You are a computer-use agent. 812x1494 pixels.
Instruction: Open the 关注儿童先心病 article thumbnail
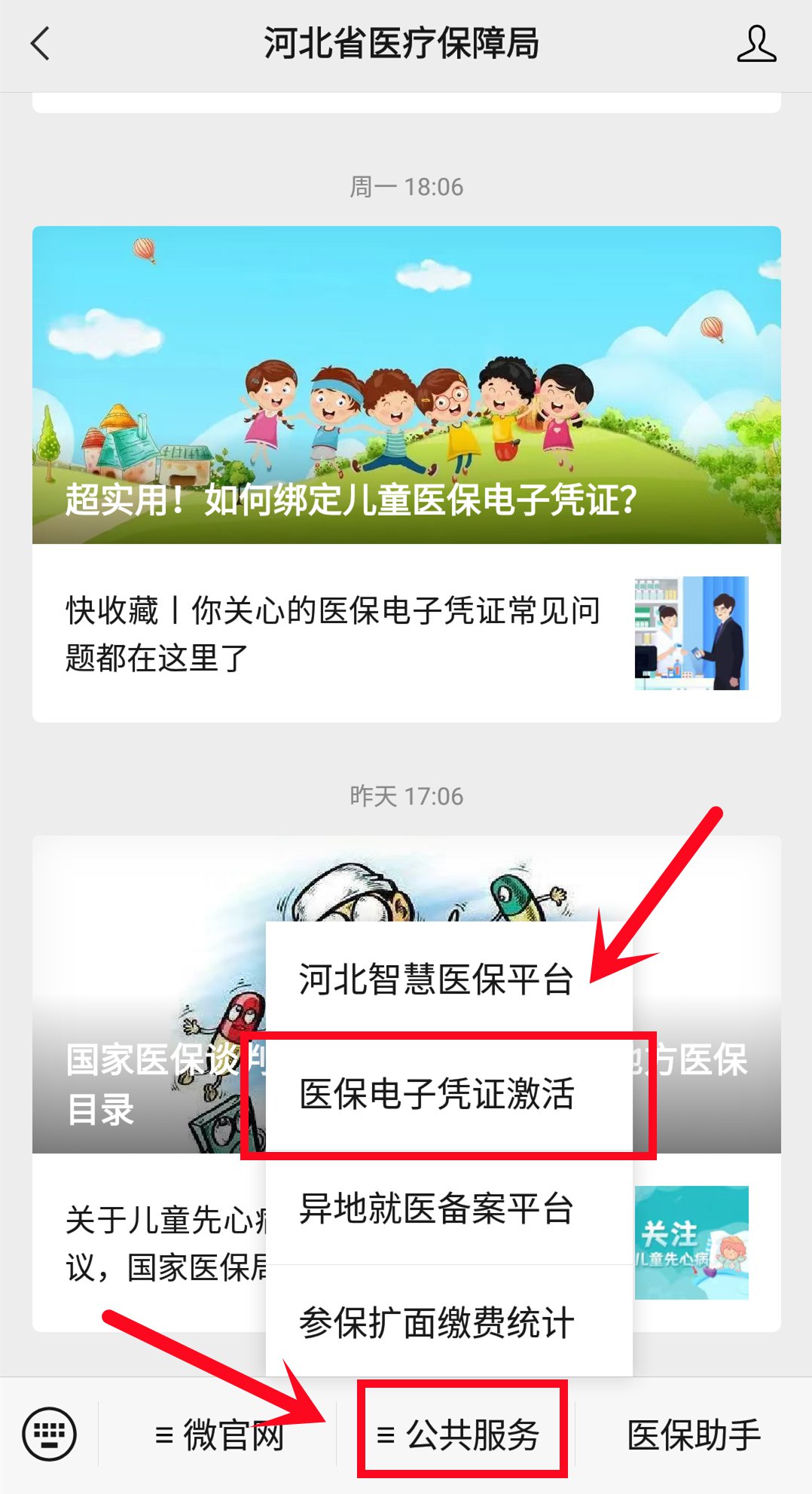691,1242
